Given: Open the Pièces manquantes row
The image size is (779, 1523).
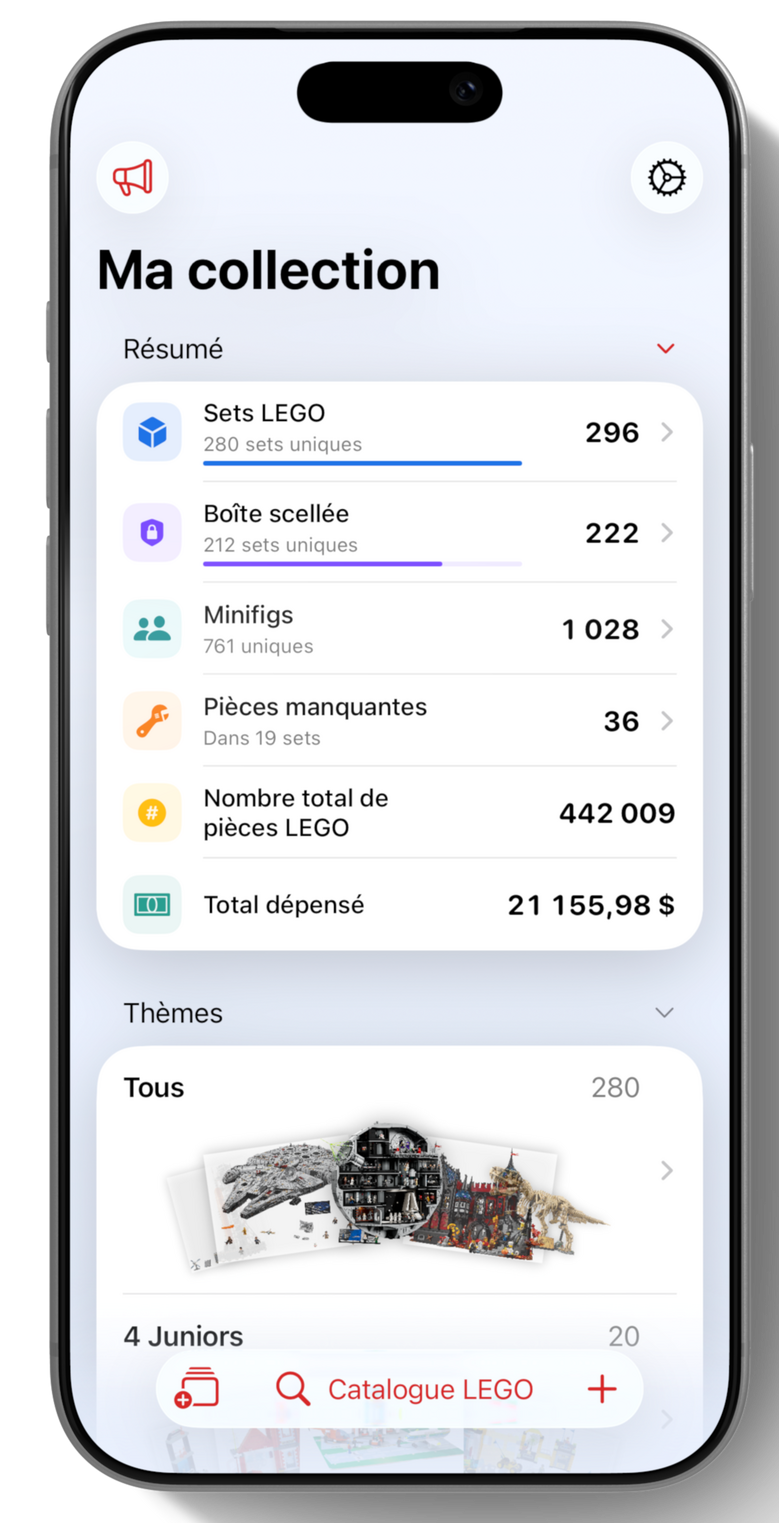Looking at the screenshot, I should (399, 720).
